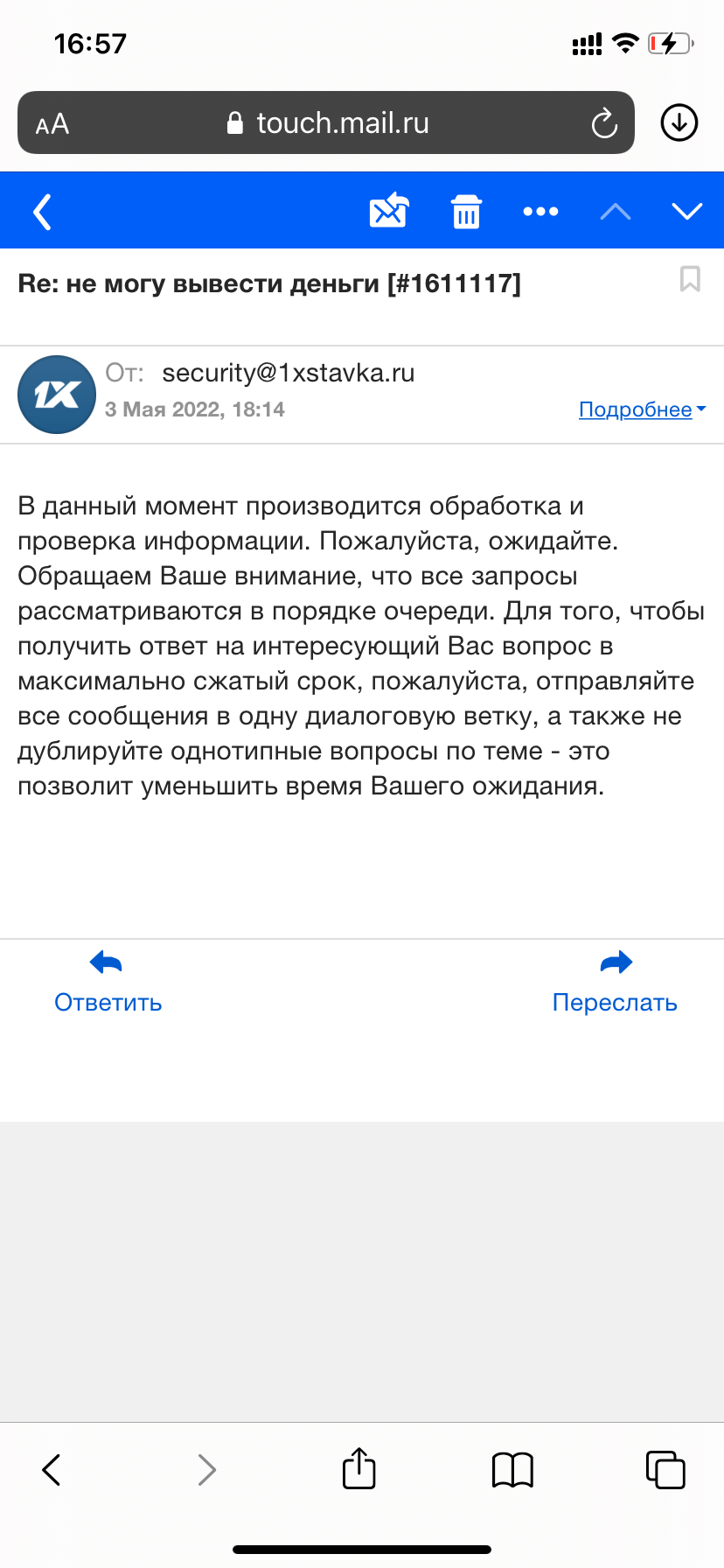Viewport: 724px width, 1568px height.
Task: Reload the touch.mail.ru page
Action: click(604, 123)
